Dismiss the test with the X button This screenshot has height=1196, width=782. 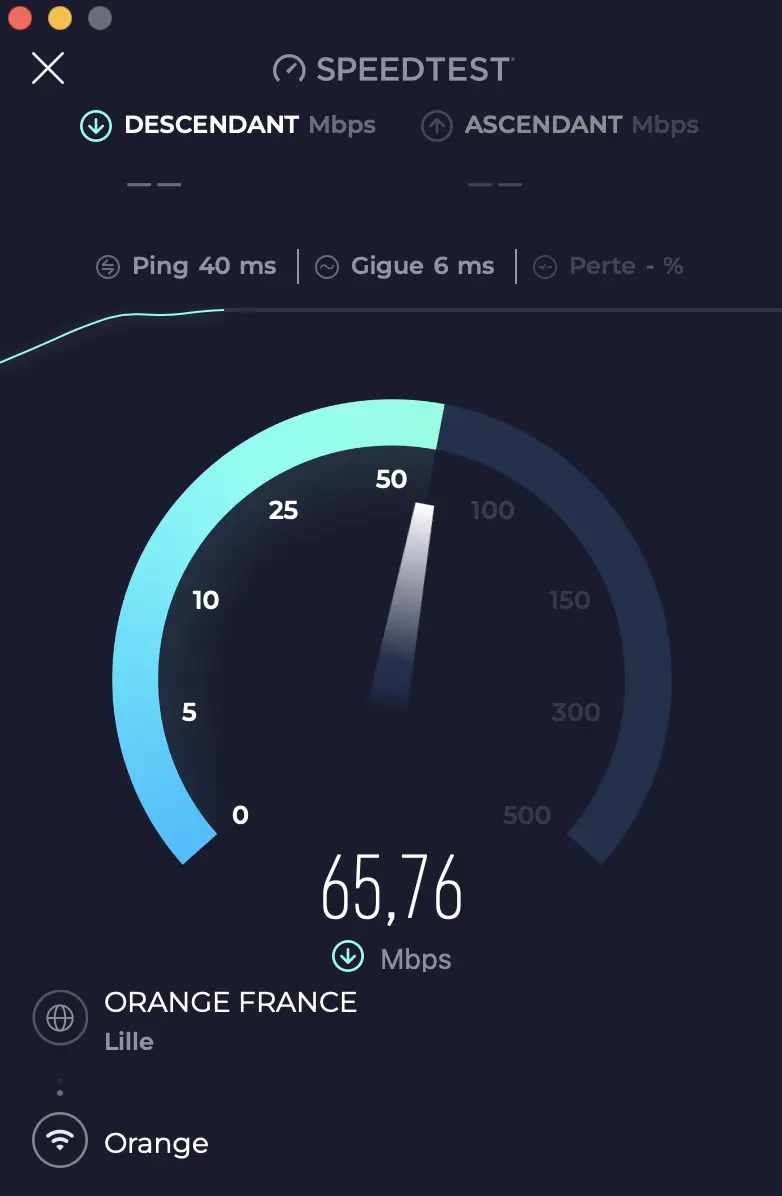coord(47,69)
